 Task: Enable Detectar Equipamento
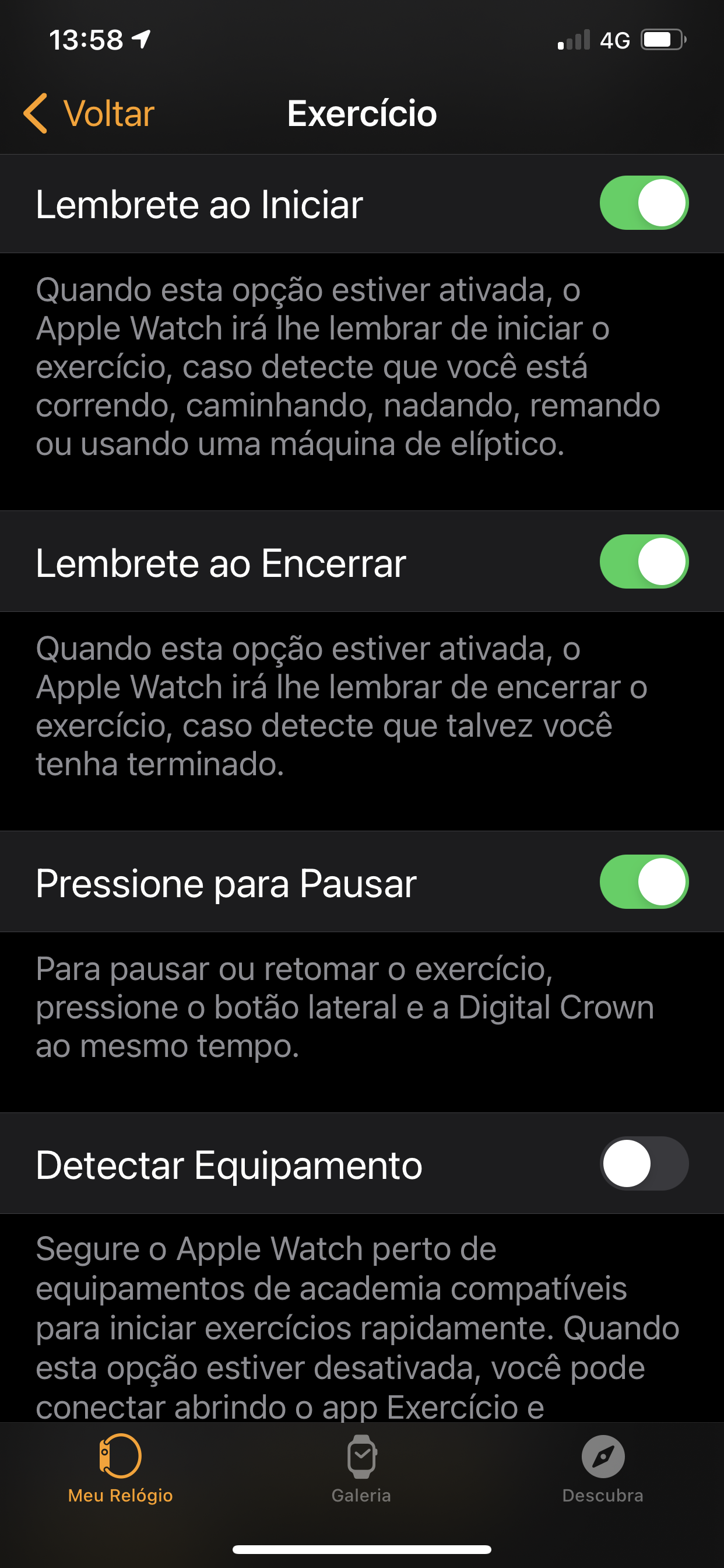(x=644, y=1163)
